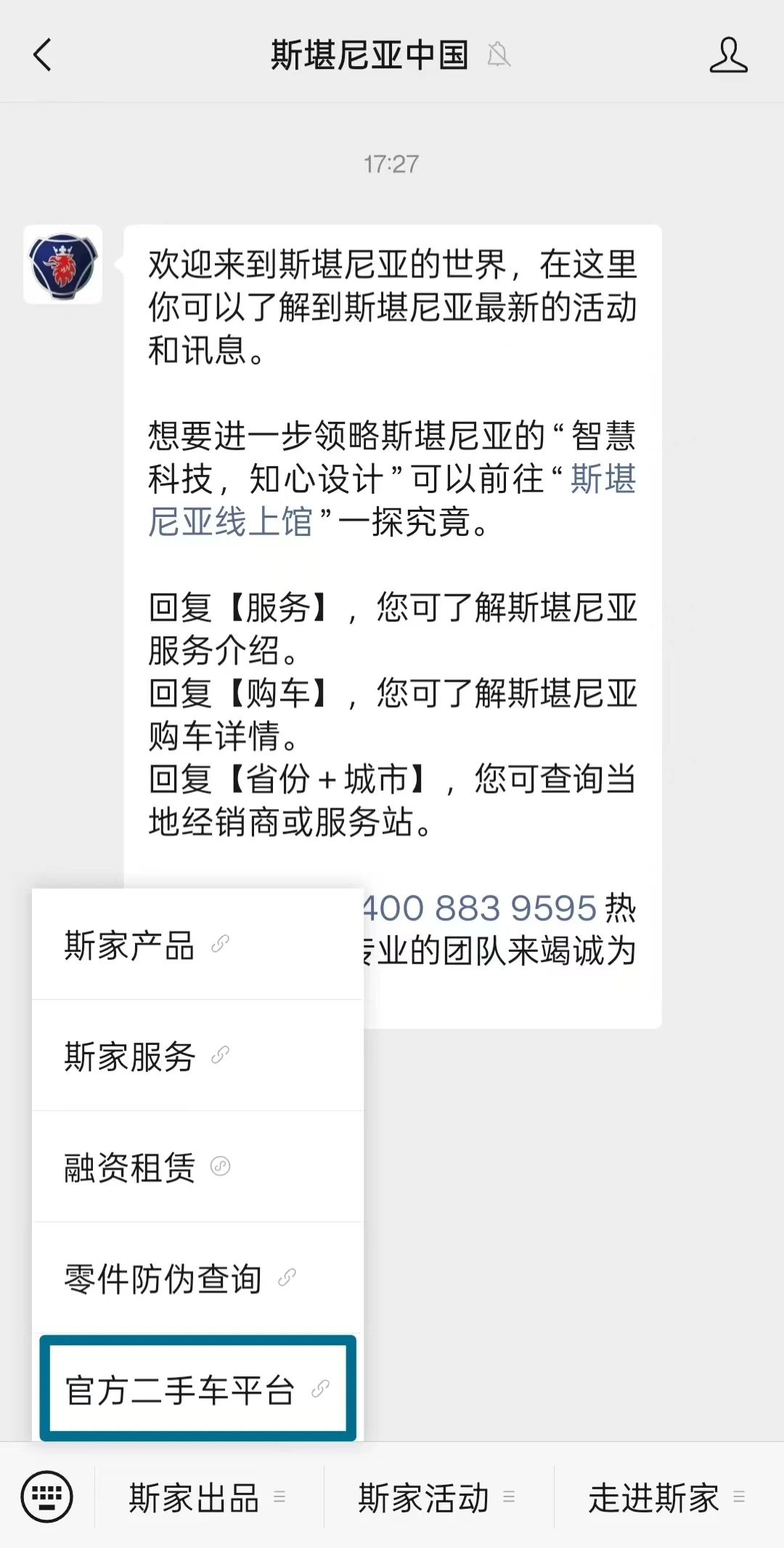Open the account profile icon
This screenshot has height=1548, width=784.
click(x=728, y=55)
